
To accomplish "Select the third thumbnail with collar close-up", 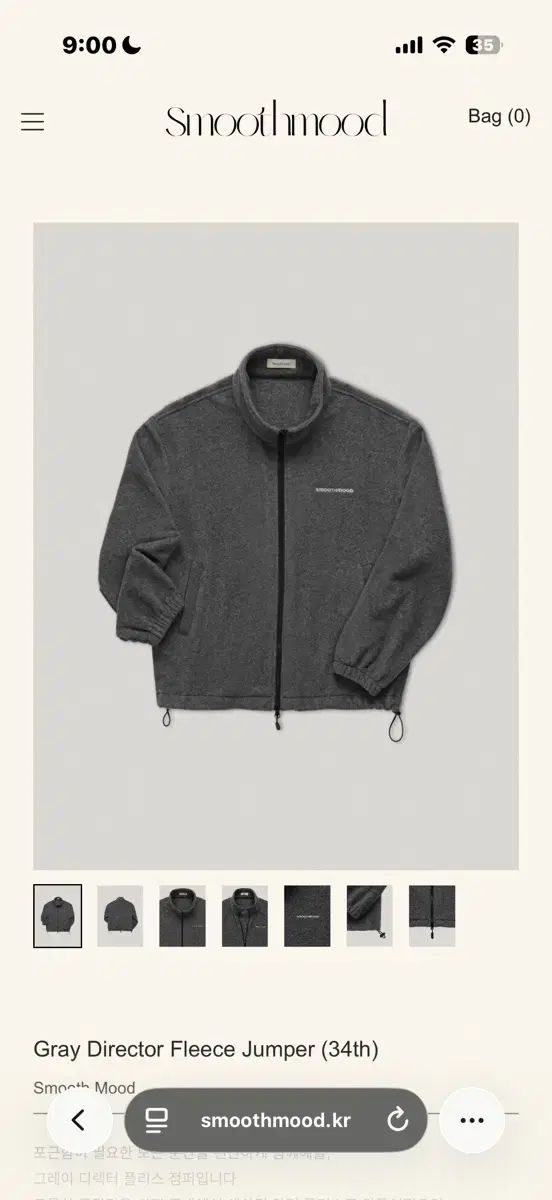I will click(182, 916).
